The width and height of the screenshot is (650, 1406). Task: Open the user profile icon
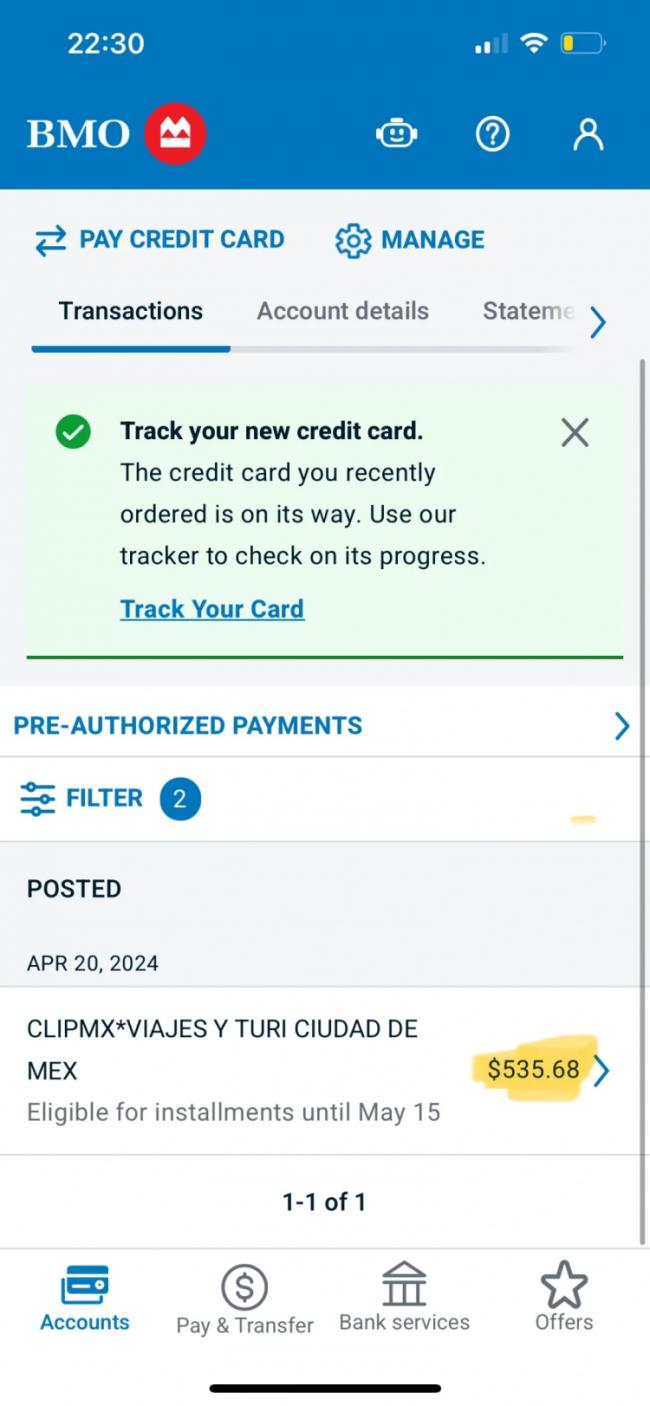(x=588, y=133)
